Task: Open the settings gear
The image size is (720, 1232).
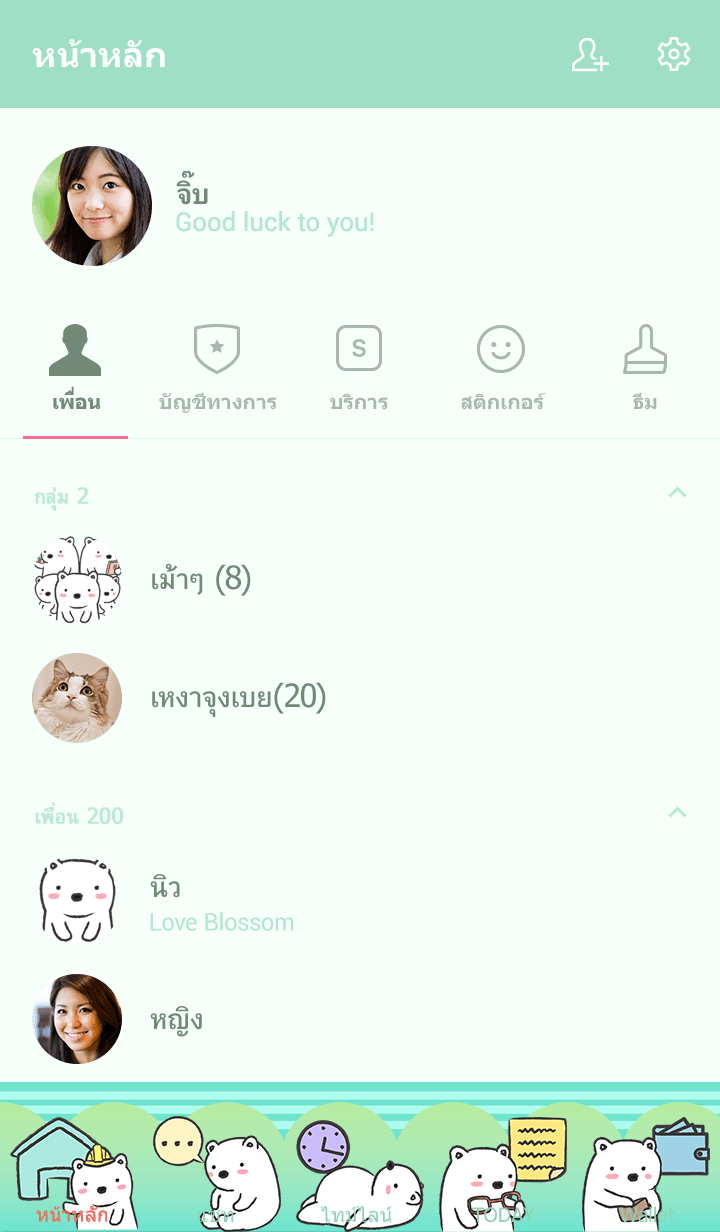Action: coord(674,55)
